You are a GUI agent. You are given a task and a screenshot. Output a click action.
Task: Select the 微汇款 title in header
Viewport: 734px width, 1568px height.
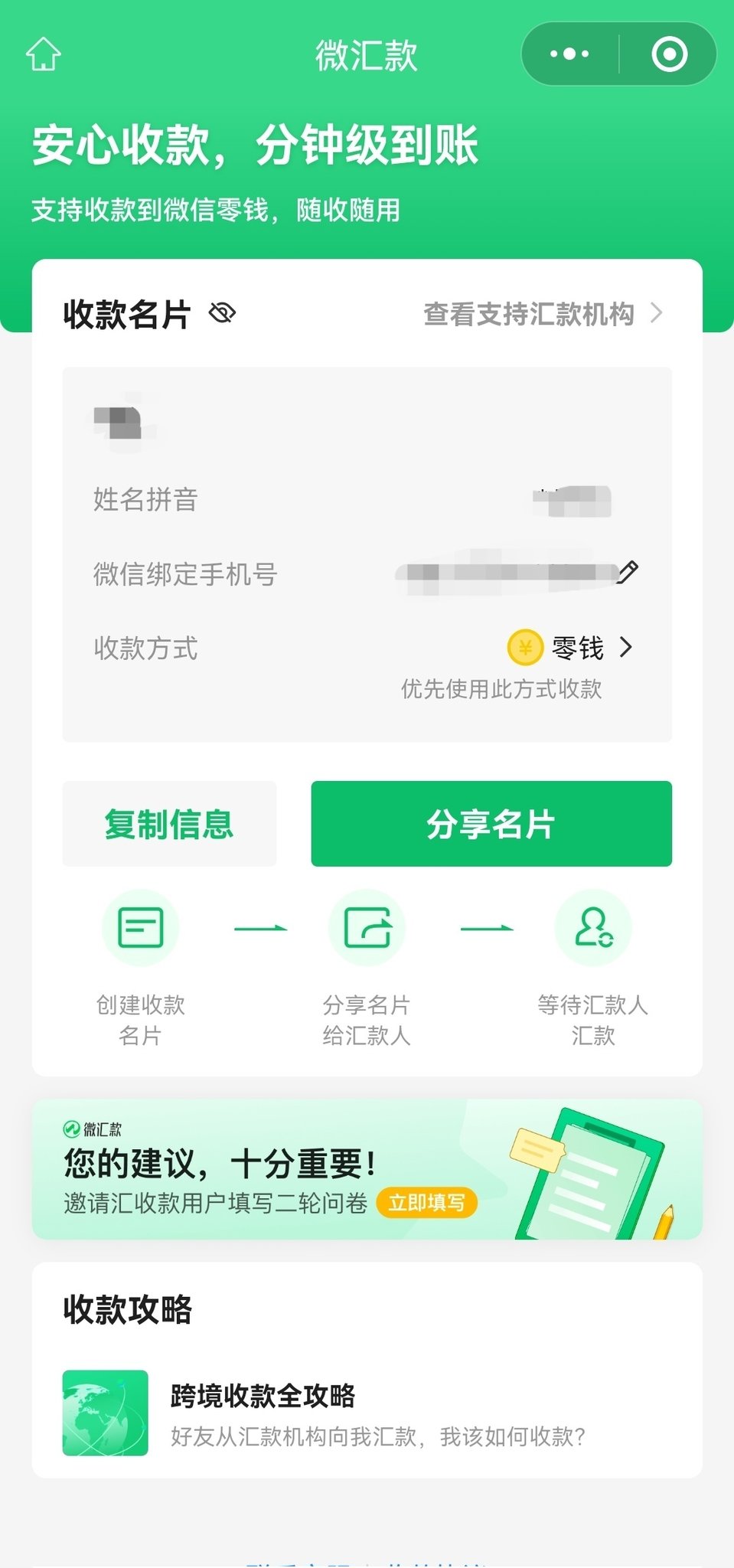pyautogui.click(x=367, y=54)
